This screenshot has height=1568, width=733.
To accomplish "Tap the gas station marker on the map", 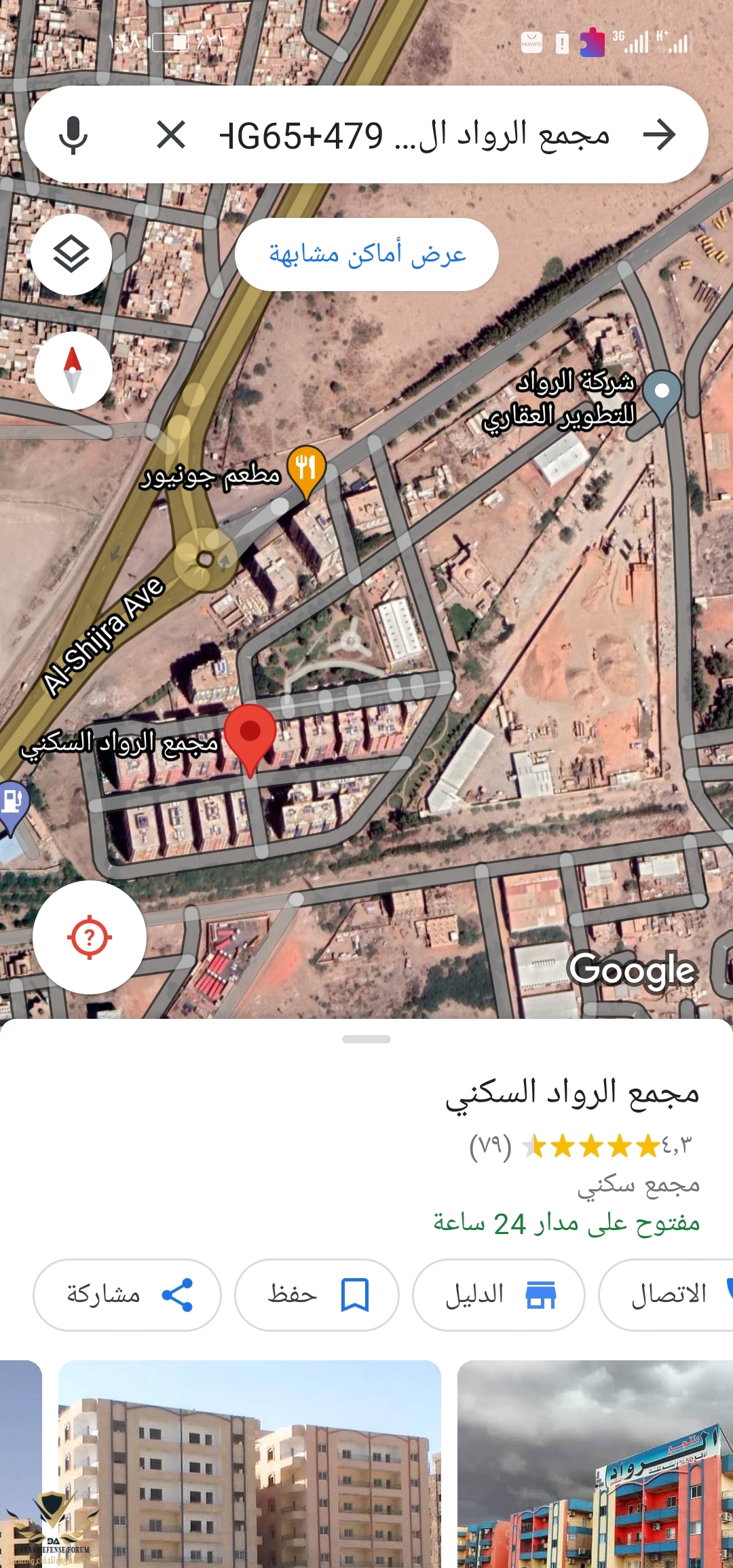I will 12,803.
